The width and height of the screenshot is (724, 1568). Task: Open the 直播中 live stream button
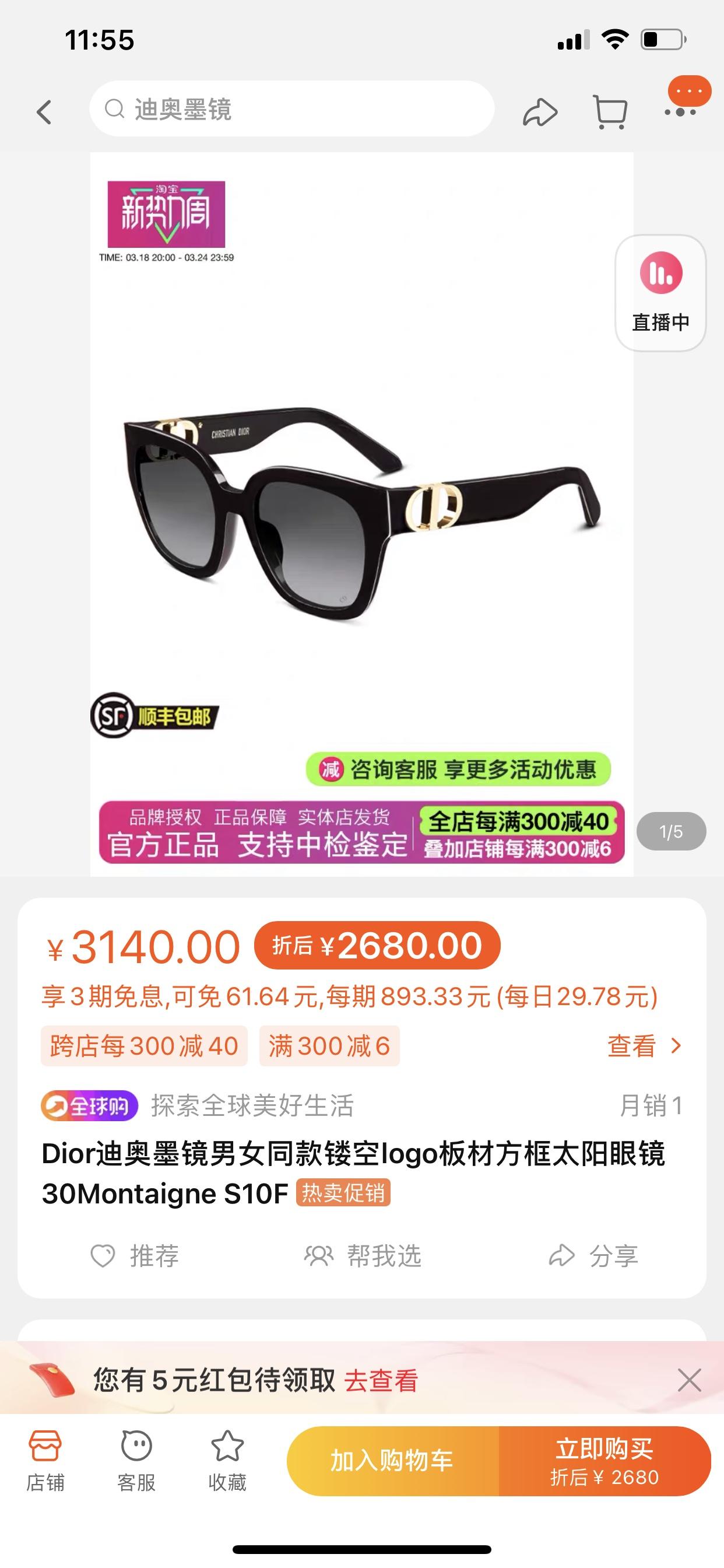[660, 293]
